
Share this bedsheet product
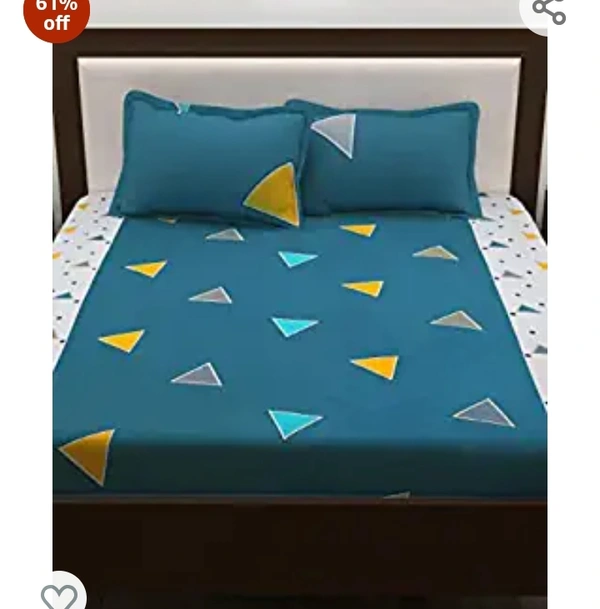[x=549, y=11]
